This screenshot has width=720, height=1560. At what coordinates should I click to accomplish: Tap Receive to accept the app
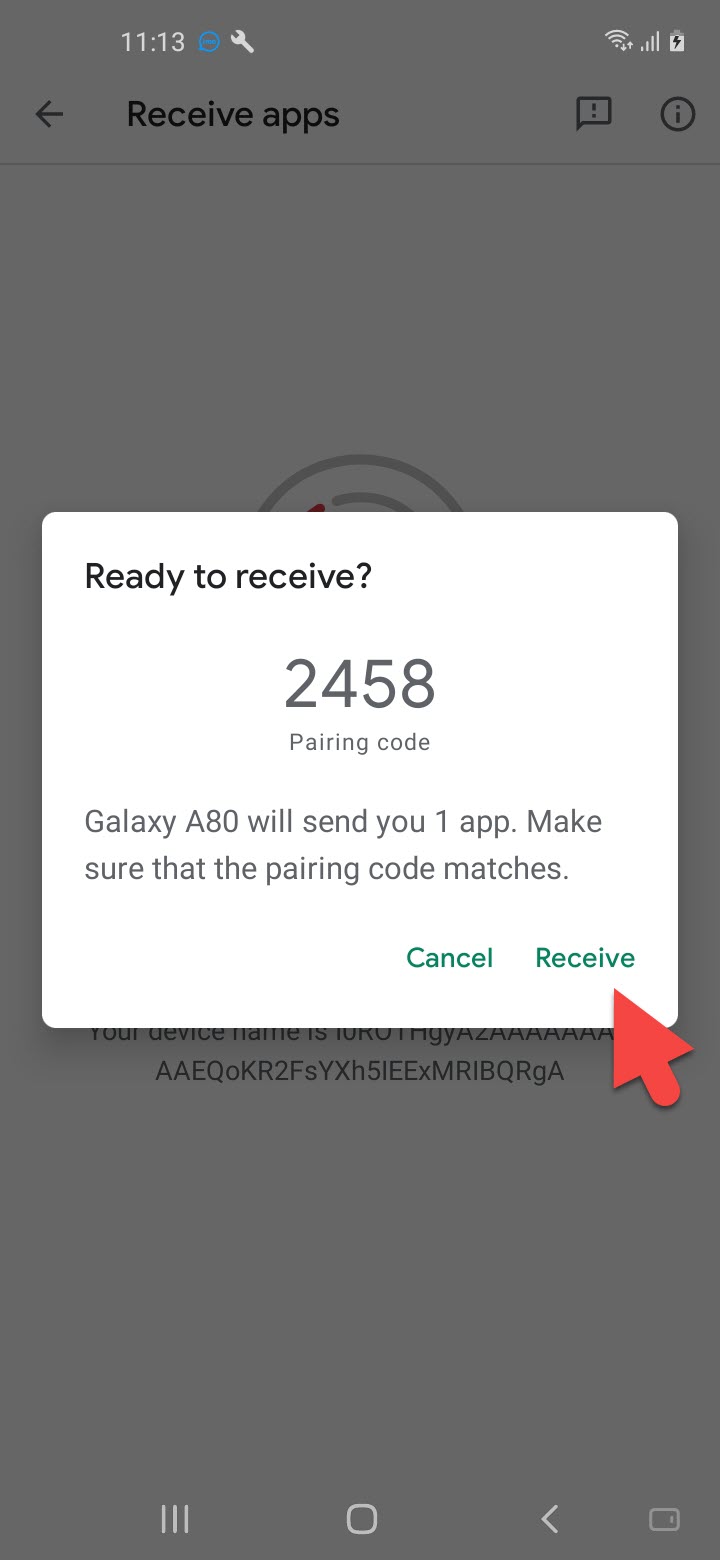pos(585,958)
